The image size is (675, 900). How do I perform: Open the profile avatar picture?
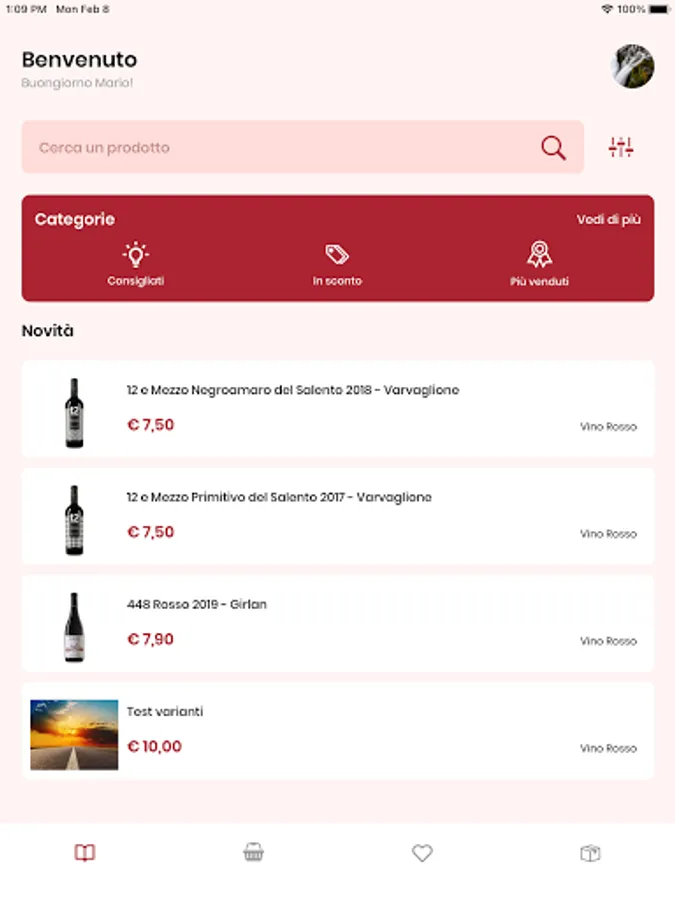[x=632, y=66]
